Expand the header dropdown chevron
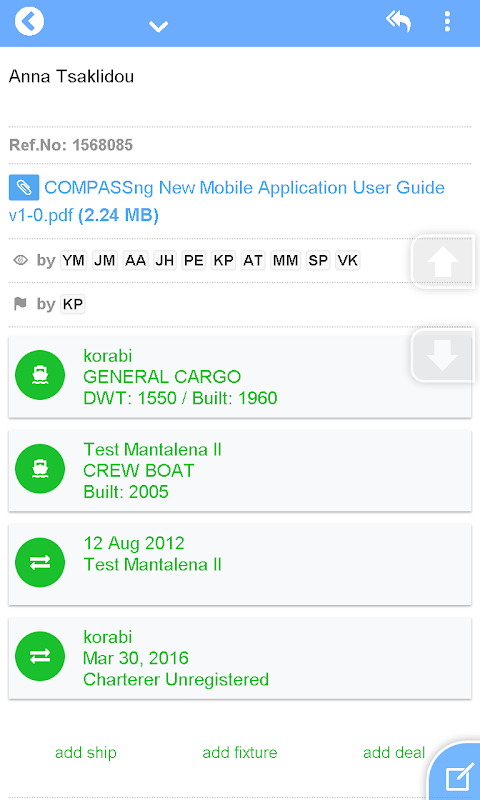Viewport: 480px width, 800px height. (x=159, y=26)
